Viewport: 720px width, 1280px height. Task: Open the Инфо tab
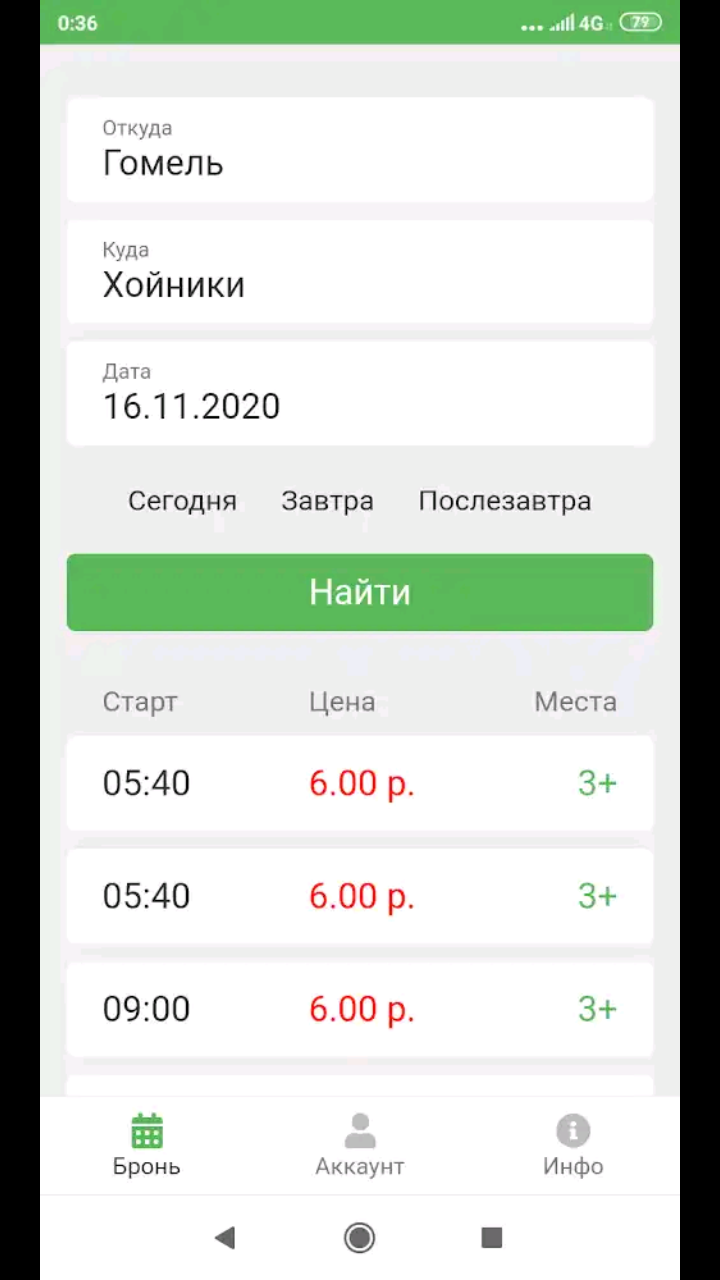click(573, 1146)
